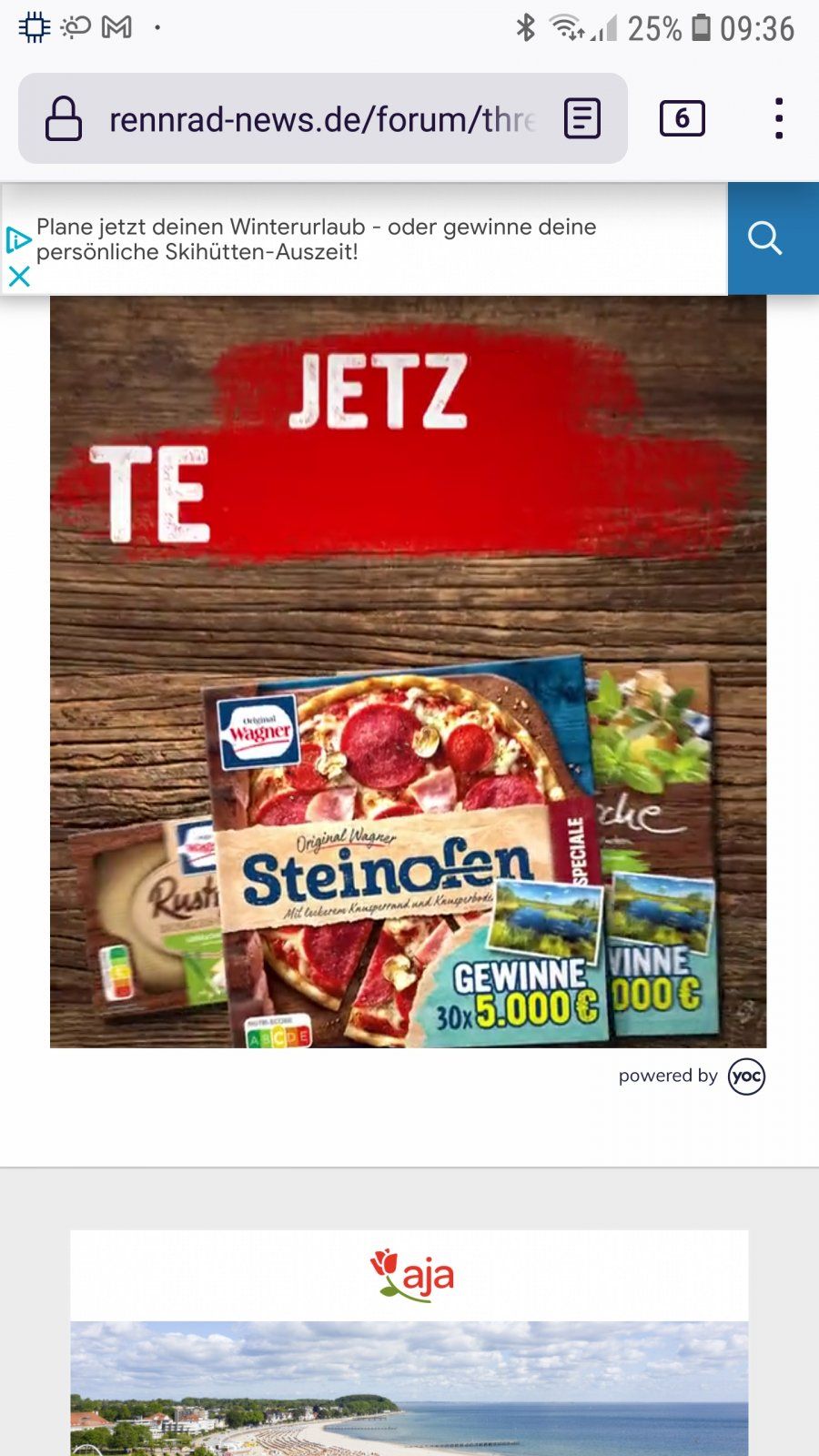Tap the URL address bar
Viewport: 819px width, 1456px height.
(x=318, y=119)
